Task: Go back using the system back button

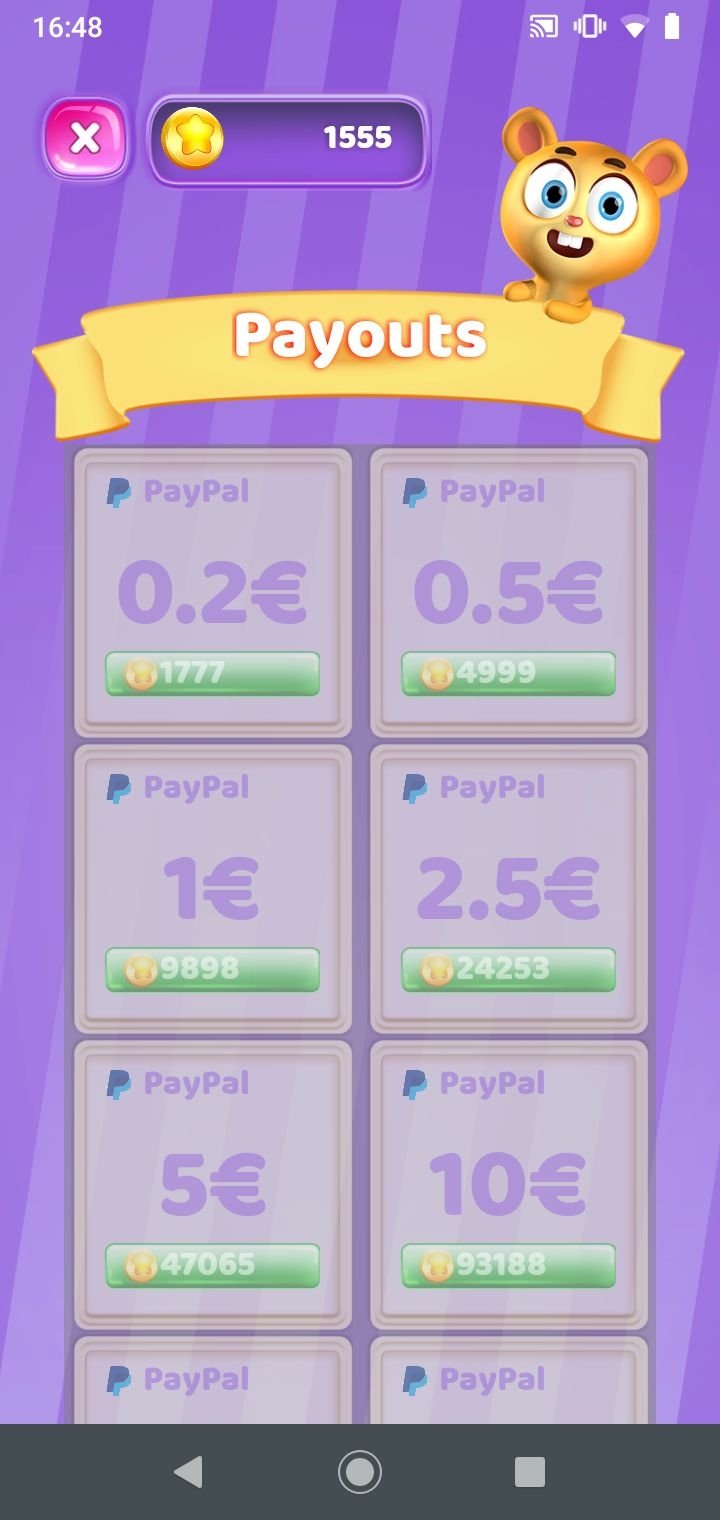Action: [x=188, y=1472]
